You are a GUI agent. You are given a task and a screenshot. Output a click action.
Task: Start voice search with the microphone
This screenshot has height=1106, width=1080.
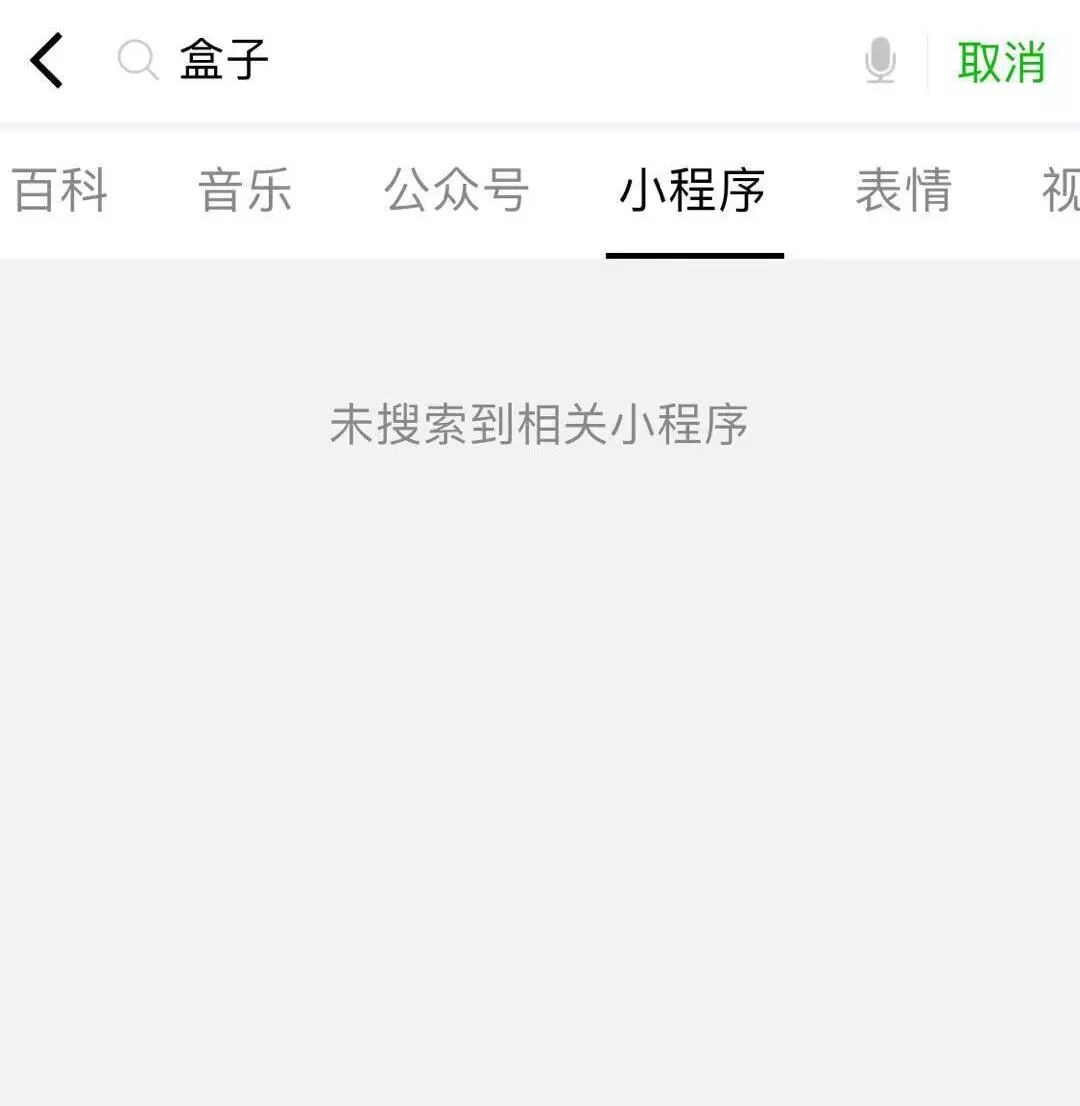[x=880, y=61]
